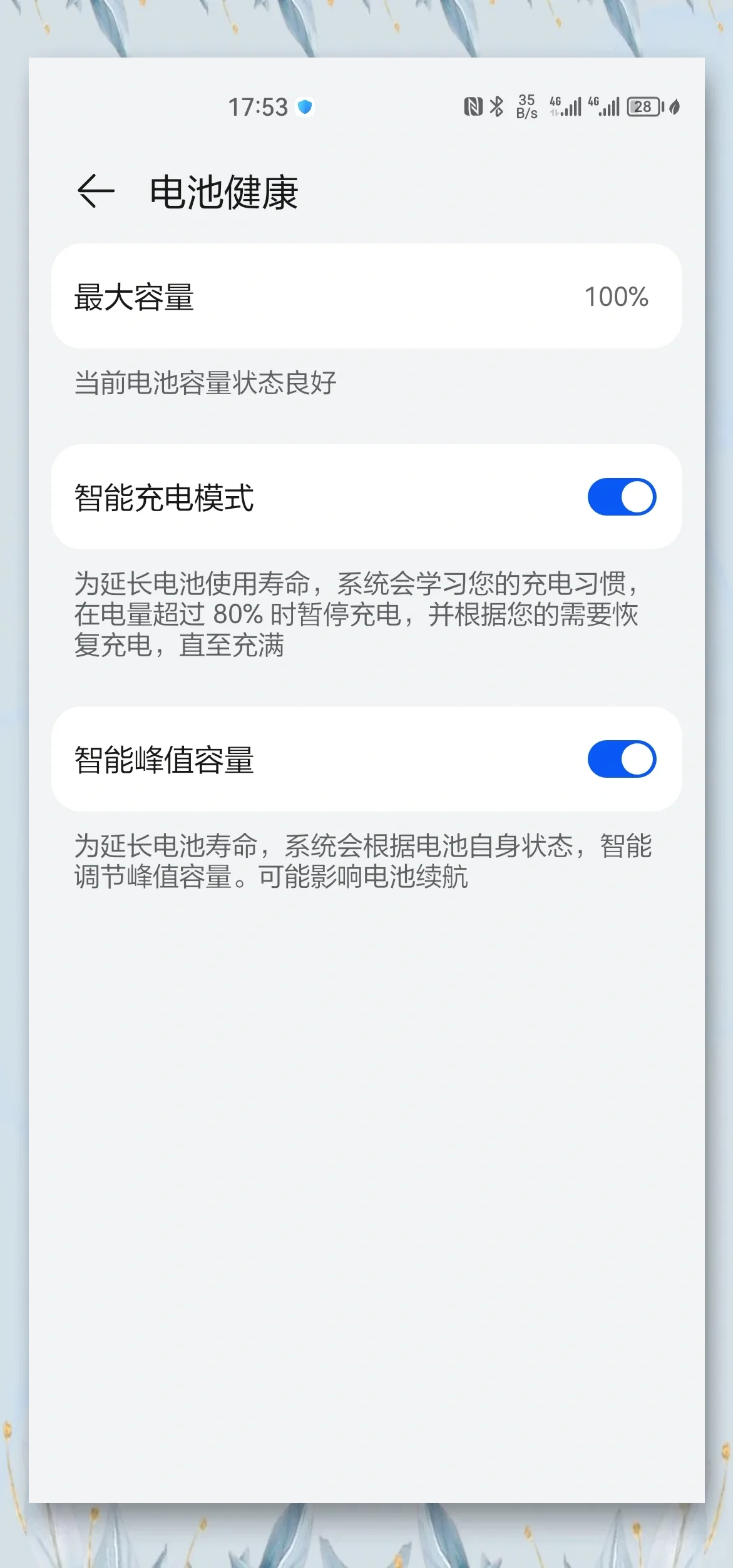
Task: Go back from 电池健康 page
Action: click(x=96, y=191)
